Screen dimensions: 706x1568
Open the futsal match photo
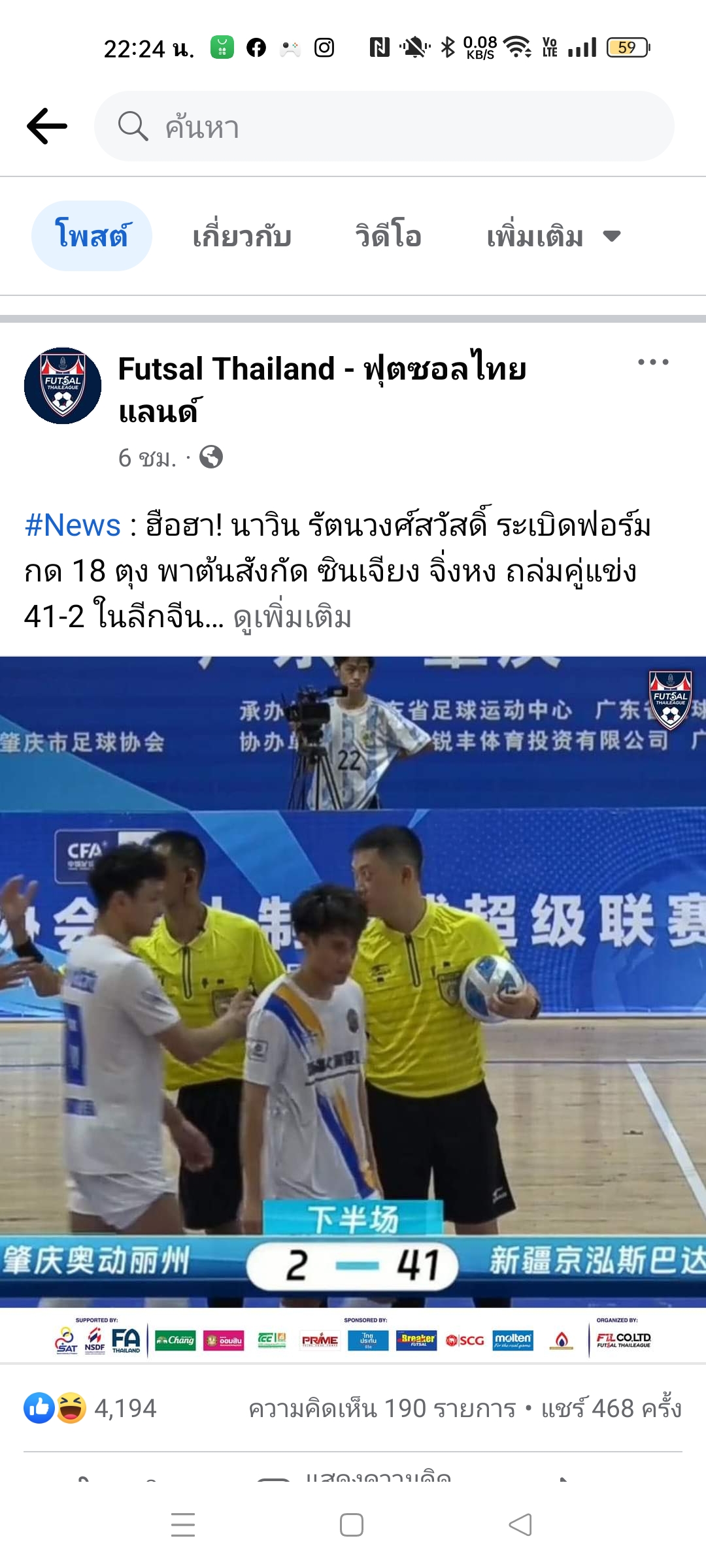pyautogui.click(x=353, y=980)
